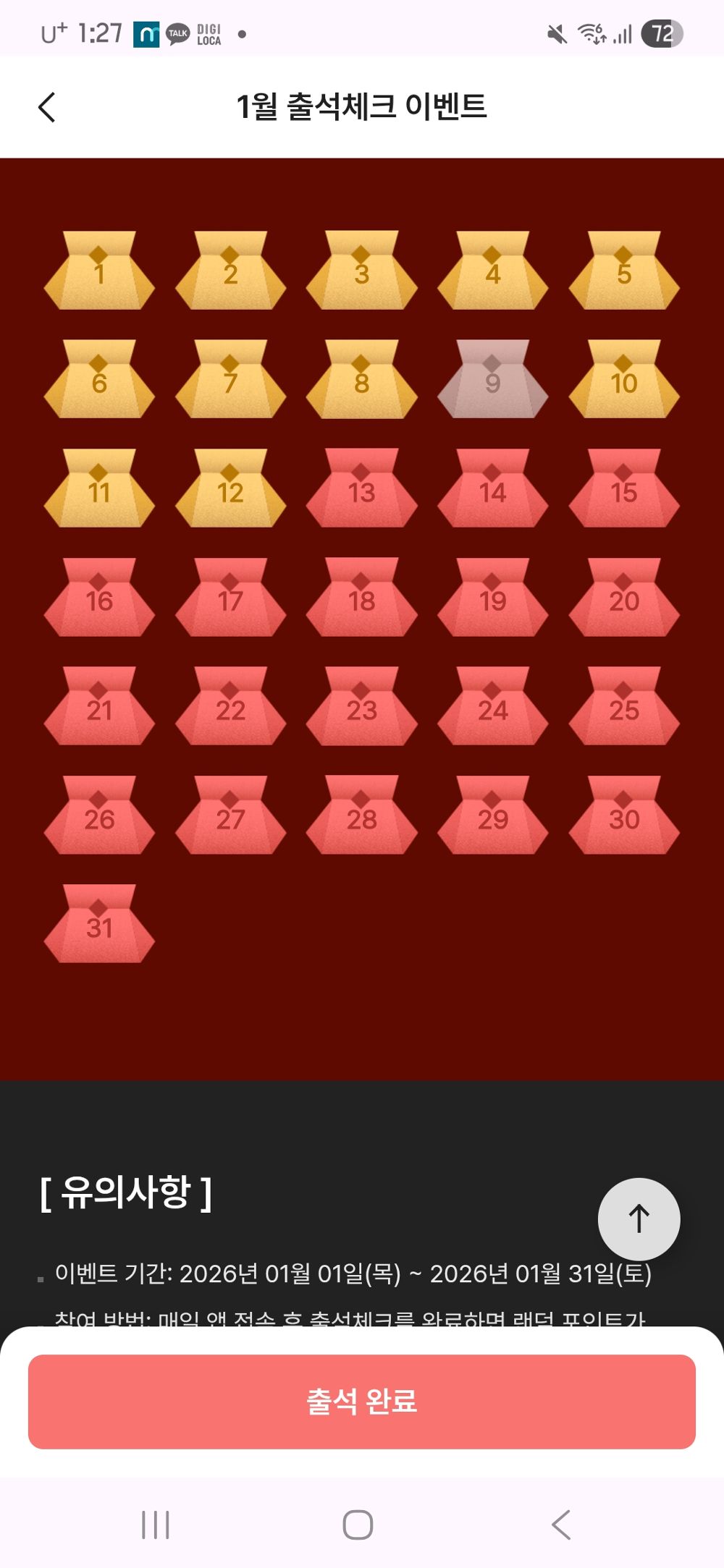Image resolution: width=724 pixels, height=1568 pixels.
Task: Tap the 출석 완료 button
Action: coord(362,1402)
